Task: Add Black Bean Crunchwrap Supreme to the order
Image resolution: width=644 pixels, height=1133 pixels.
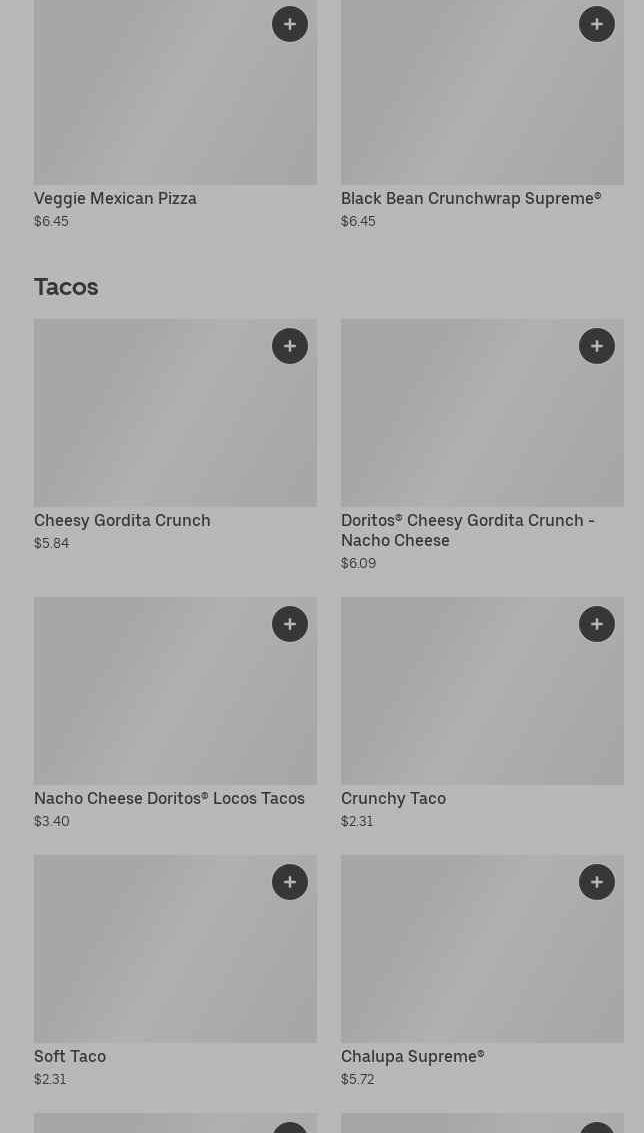Action: pyautogui.click(x=597, y=24)
